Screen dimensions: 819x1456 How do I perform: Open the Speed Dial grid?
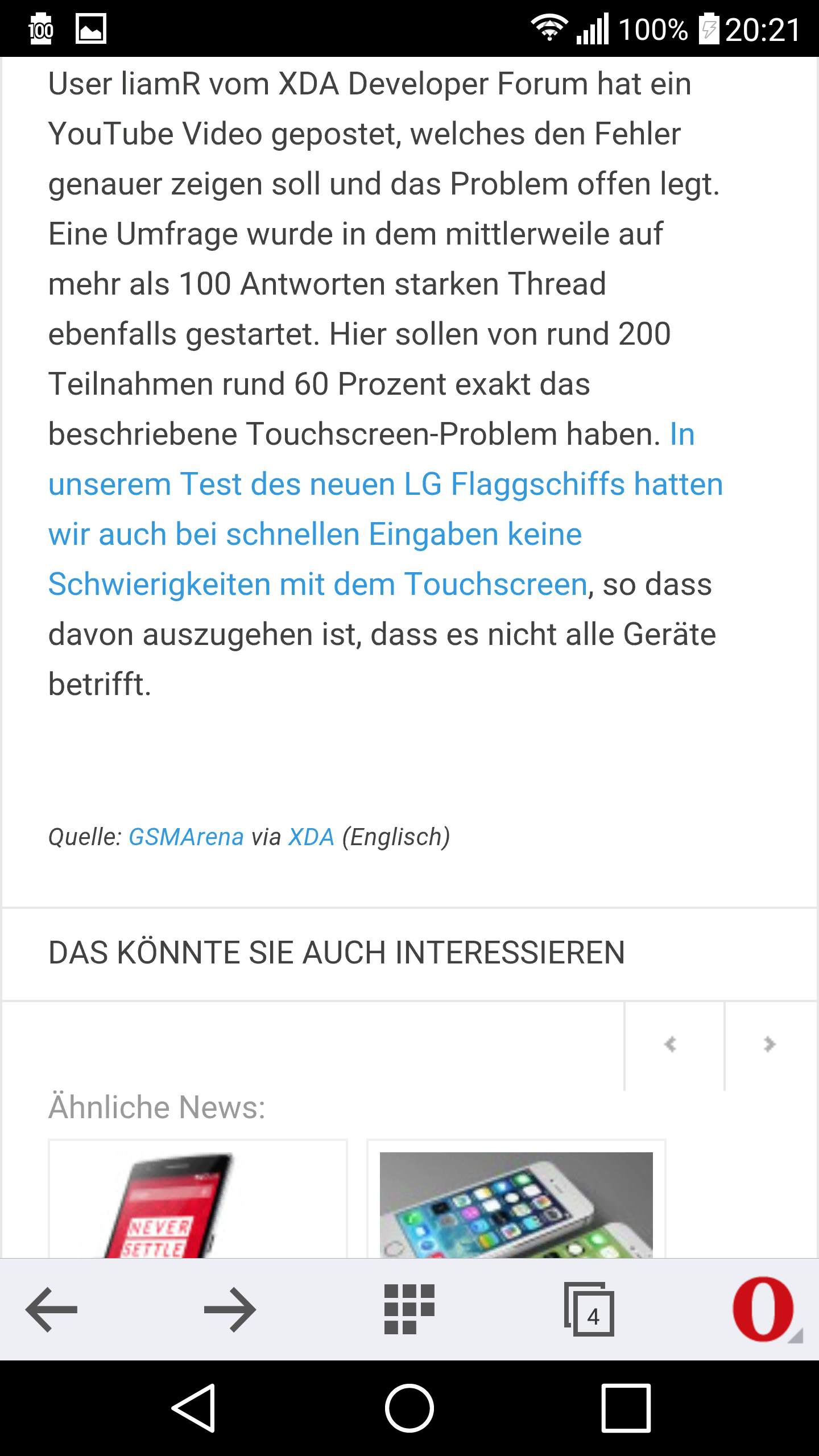coord(409,1309)
